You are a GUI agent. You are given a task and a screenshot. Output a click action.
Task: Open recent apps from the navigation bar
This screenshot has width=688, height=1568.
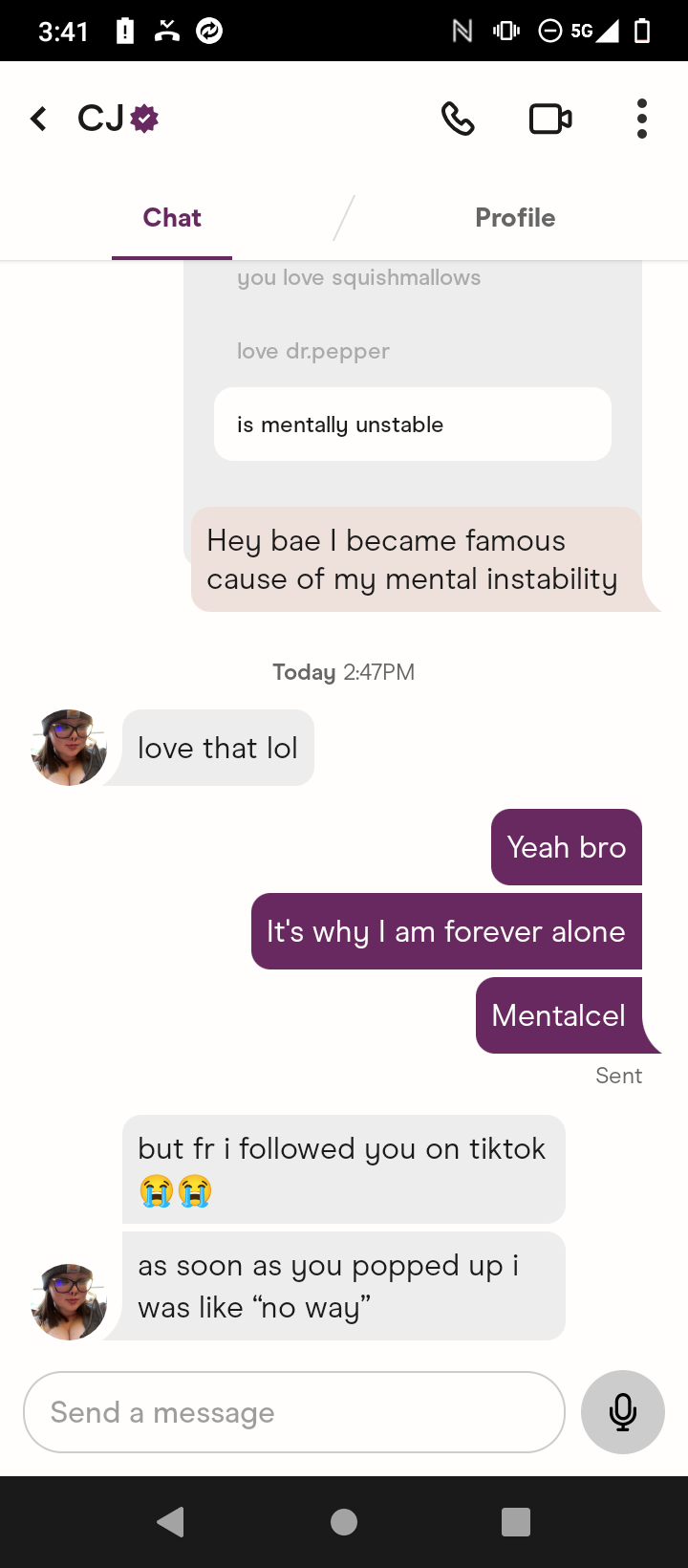coord(516,1522)
